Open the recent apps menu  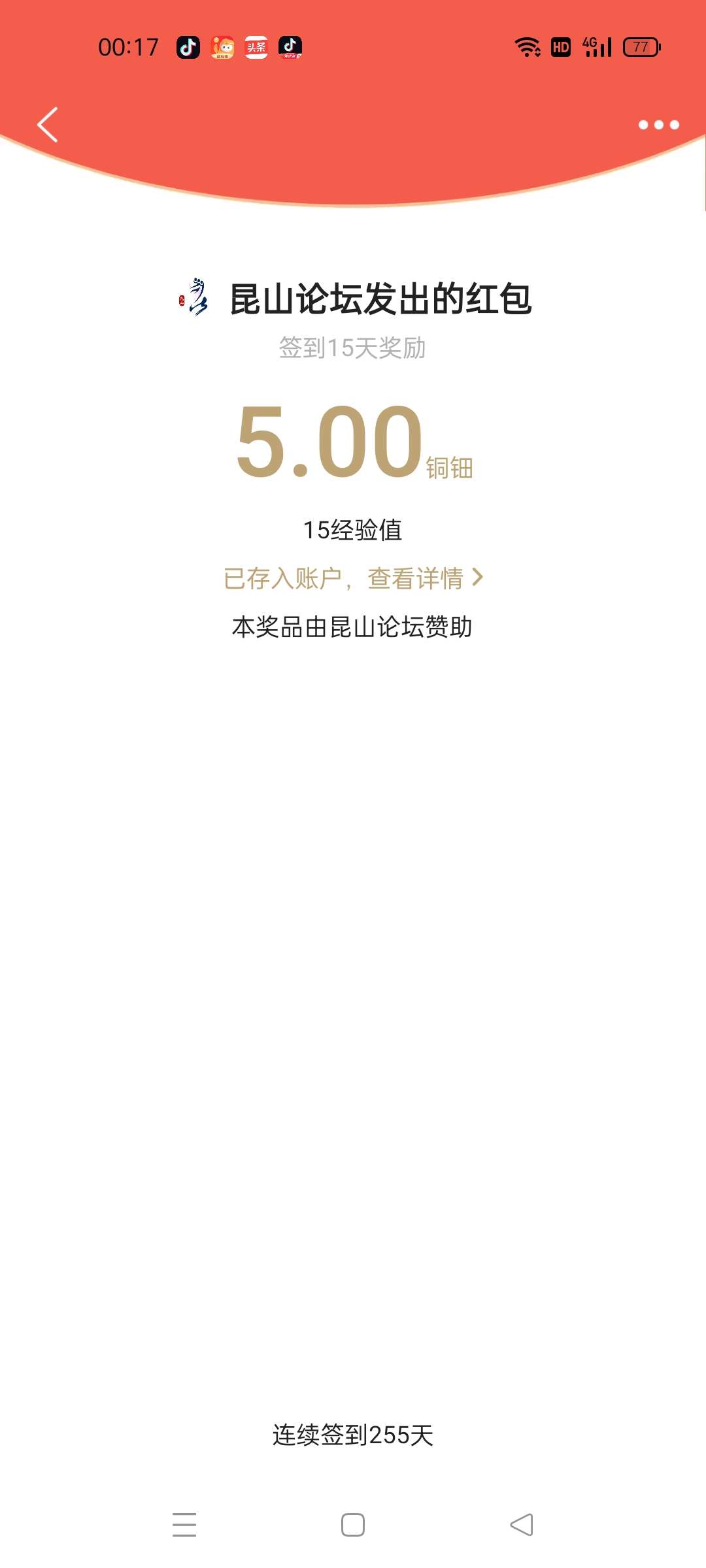point(184,1525)
